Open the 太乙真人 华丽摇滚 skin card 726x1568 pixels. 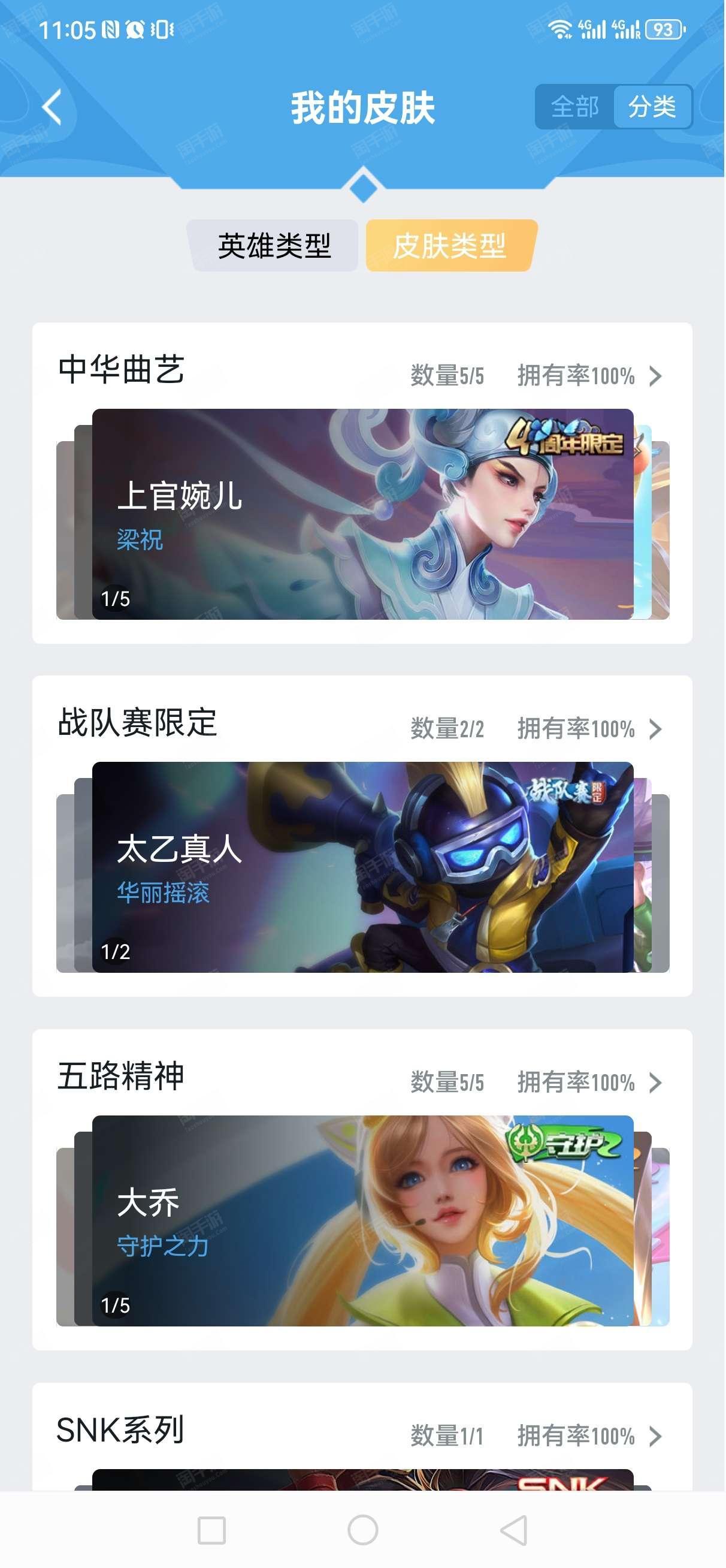(362, 867)
